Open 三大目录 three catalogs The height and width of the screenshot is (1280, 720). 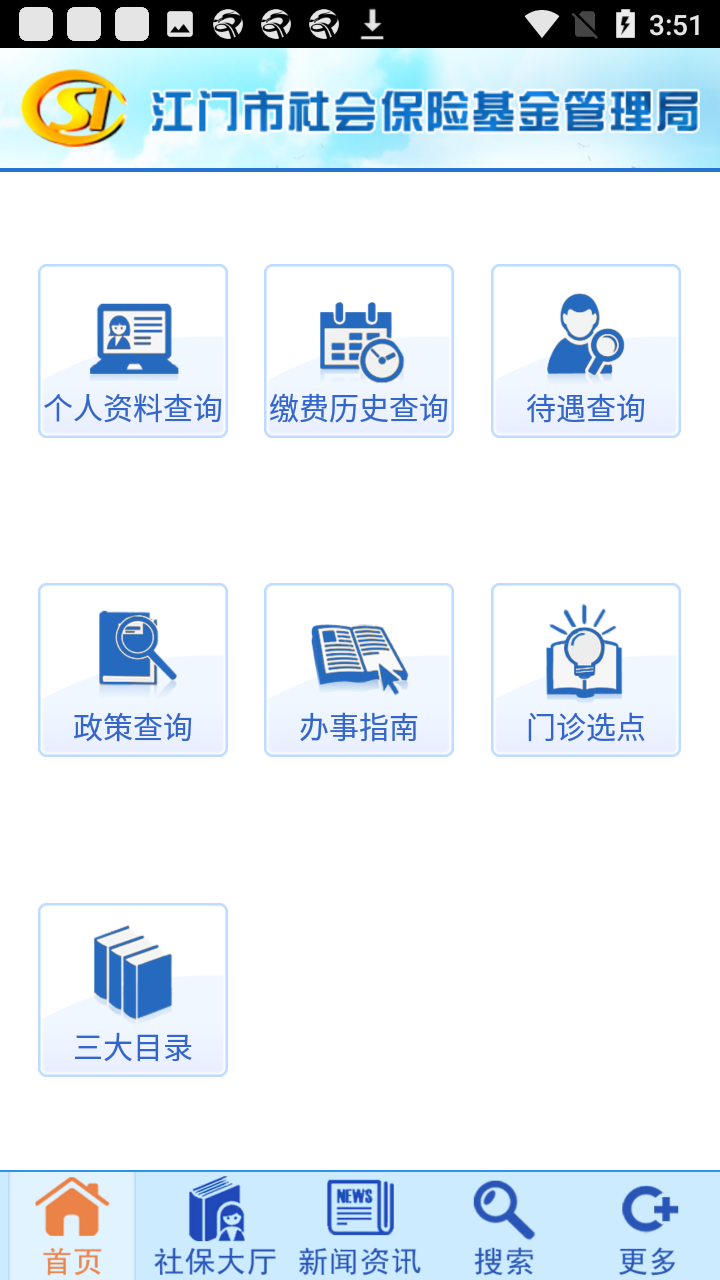point(132,989)
